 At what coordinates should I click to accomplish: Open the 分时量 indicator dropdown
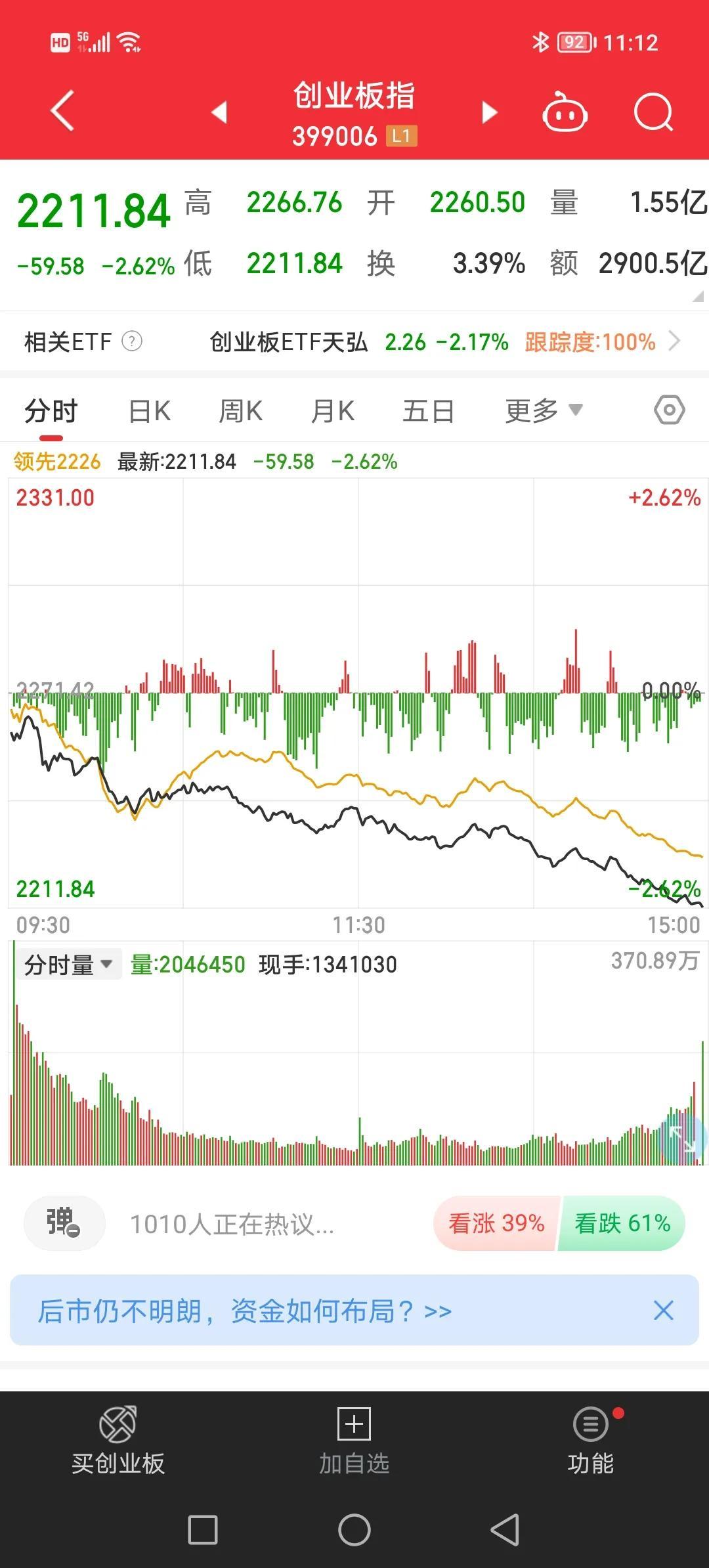(69, 965)
